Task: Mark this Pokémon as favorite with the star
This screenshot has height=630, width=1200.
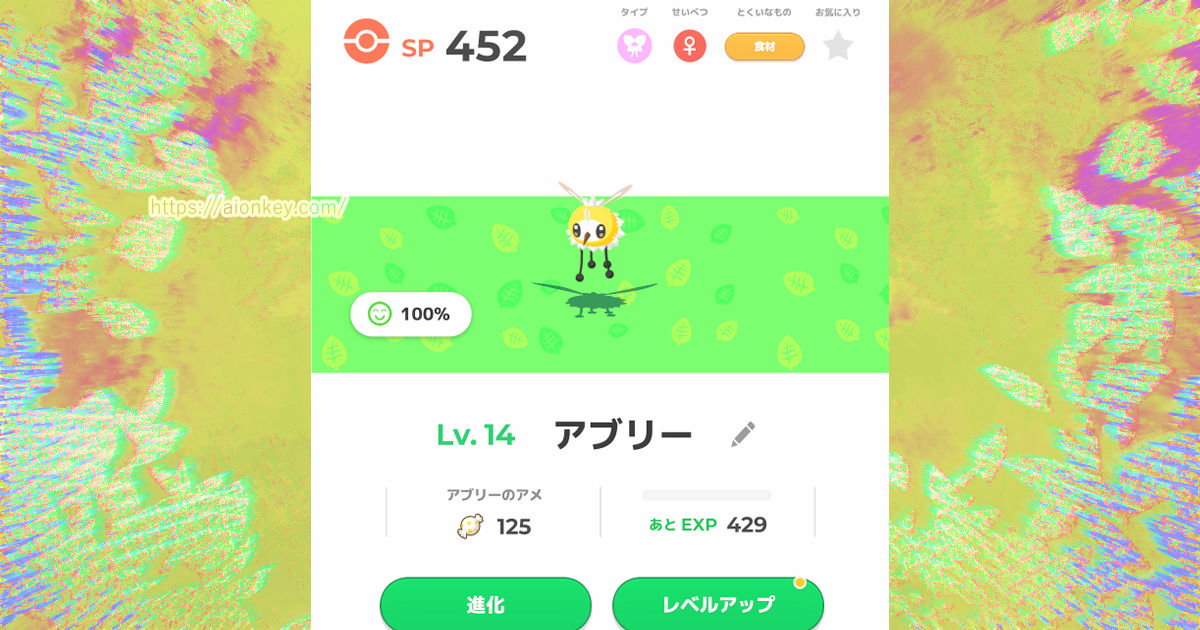Action: pos(838,46)
